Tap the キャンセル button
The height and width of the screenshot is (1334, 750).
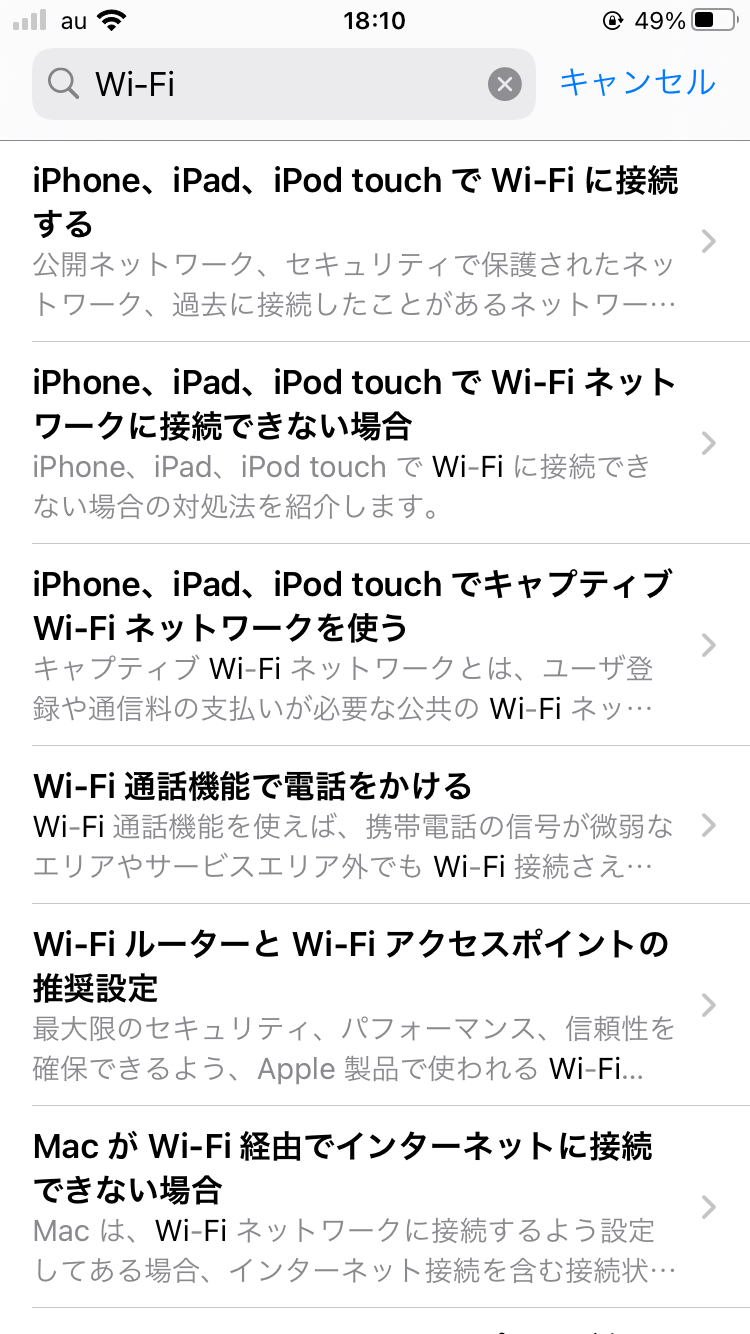pyautogui.click(x=637, y=82)
